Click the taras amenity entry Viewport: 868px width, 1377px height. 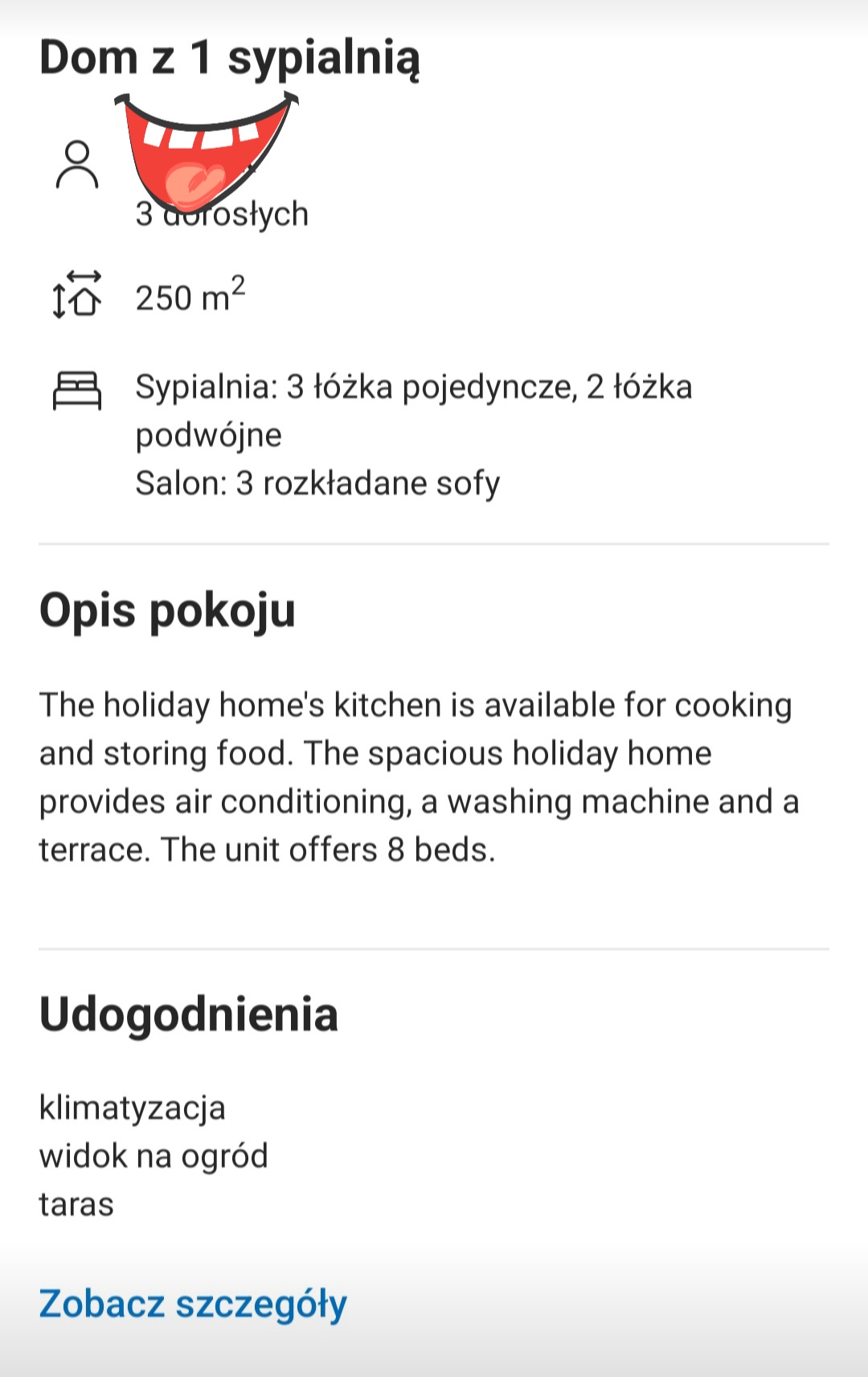[x=76, y=1204]
